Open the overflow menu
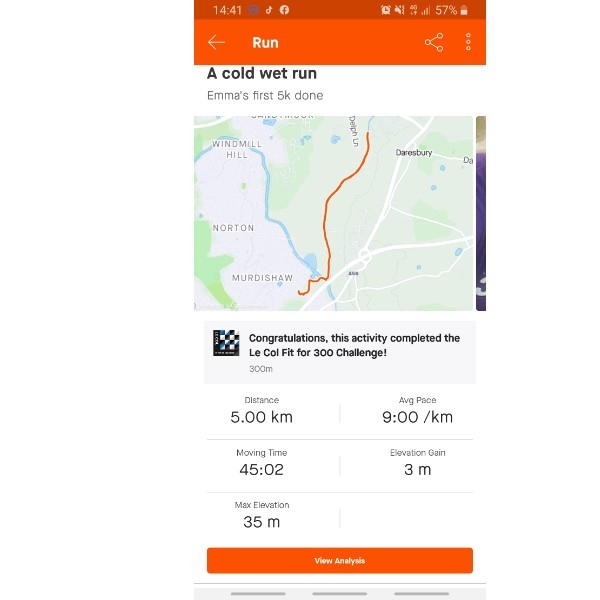This screenshot has height=600, width=600. tap(468, 42)
